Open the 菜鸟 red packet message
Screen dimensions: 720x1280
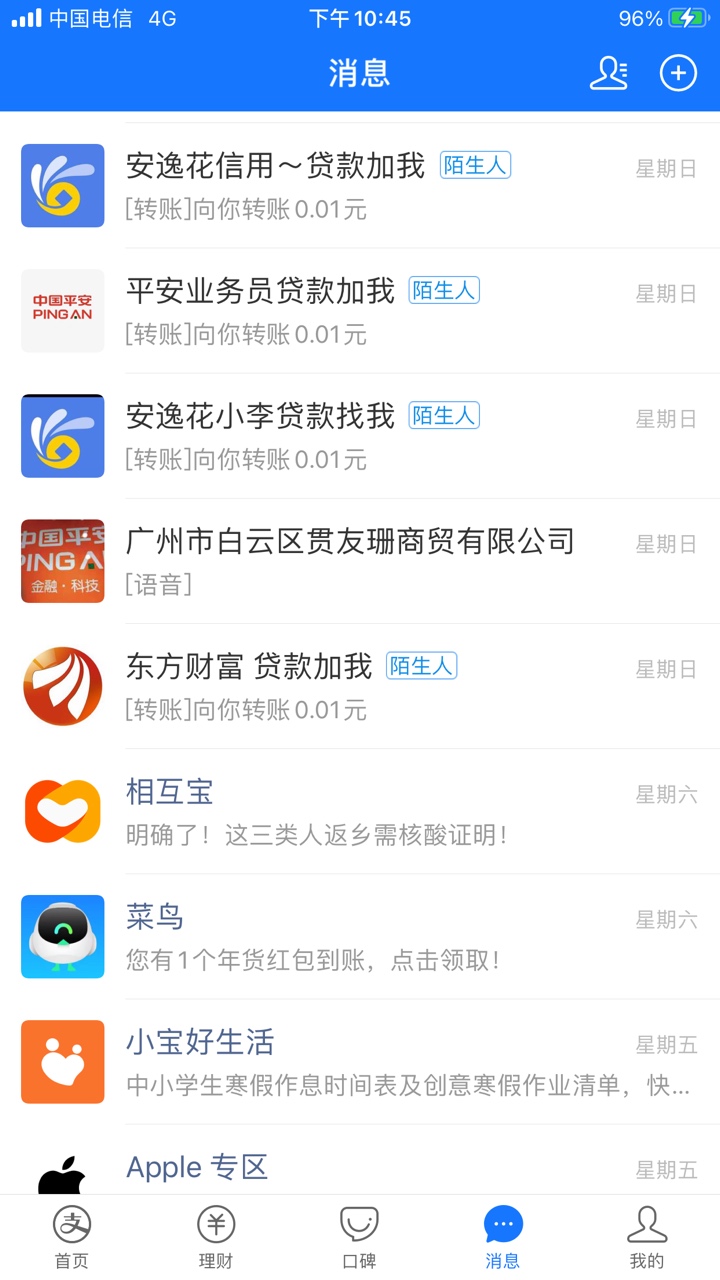360,936
